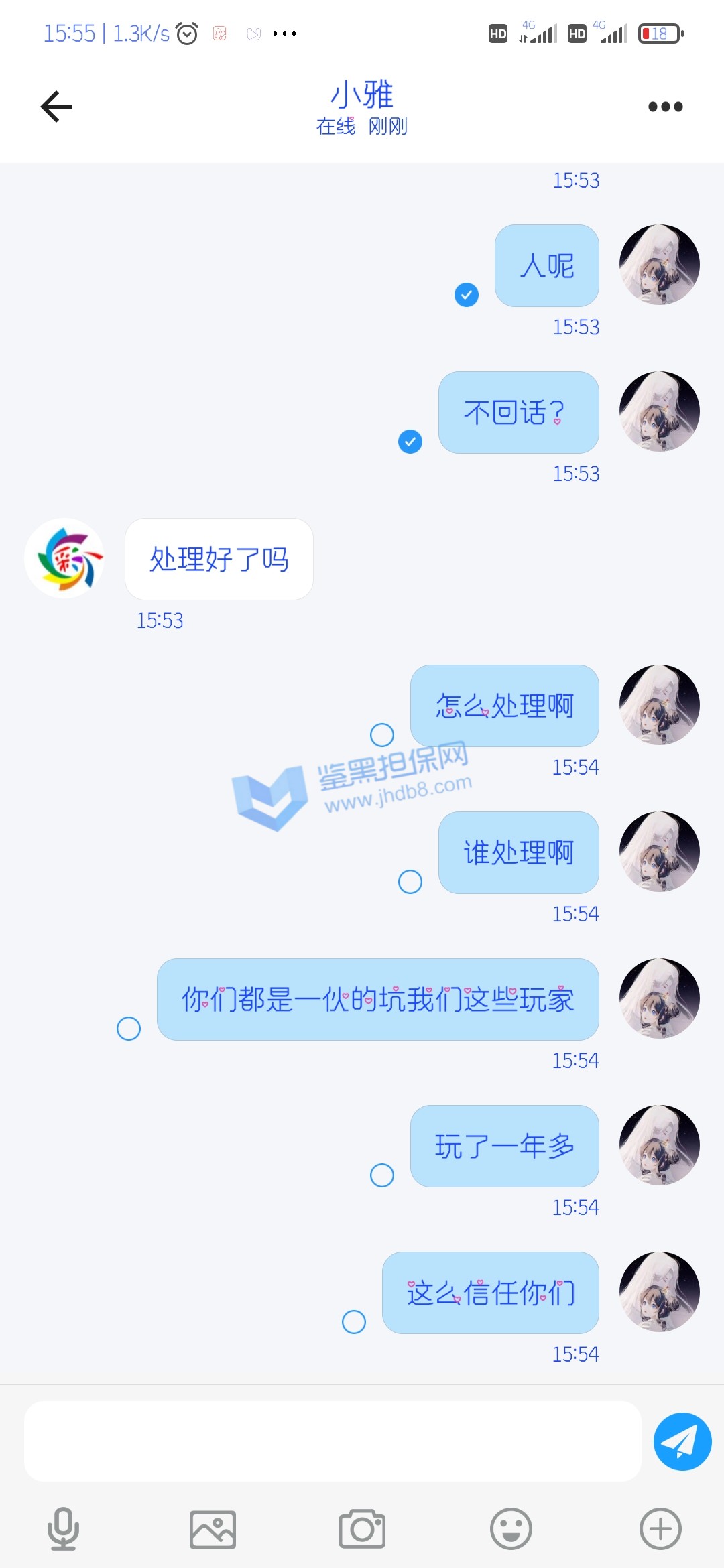
Task: Send message with paper plane button
Action: click(682, 1441)
